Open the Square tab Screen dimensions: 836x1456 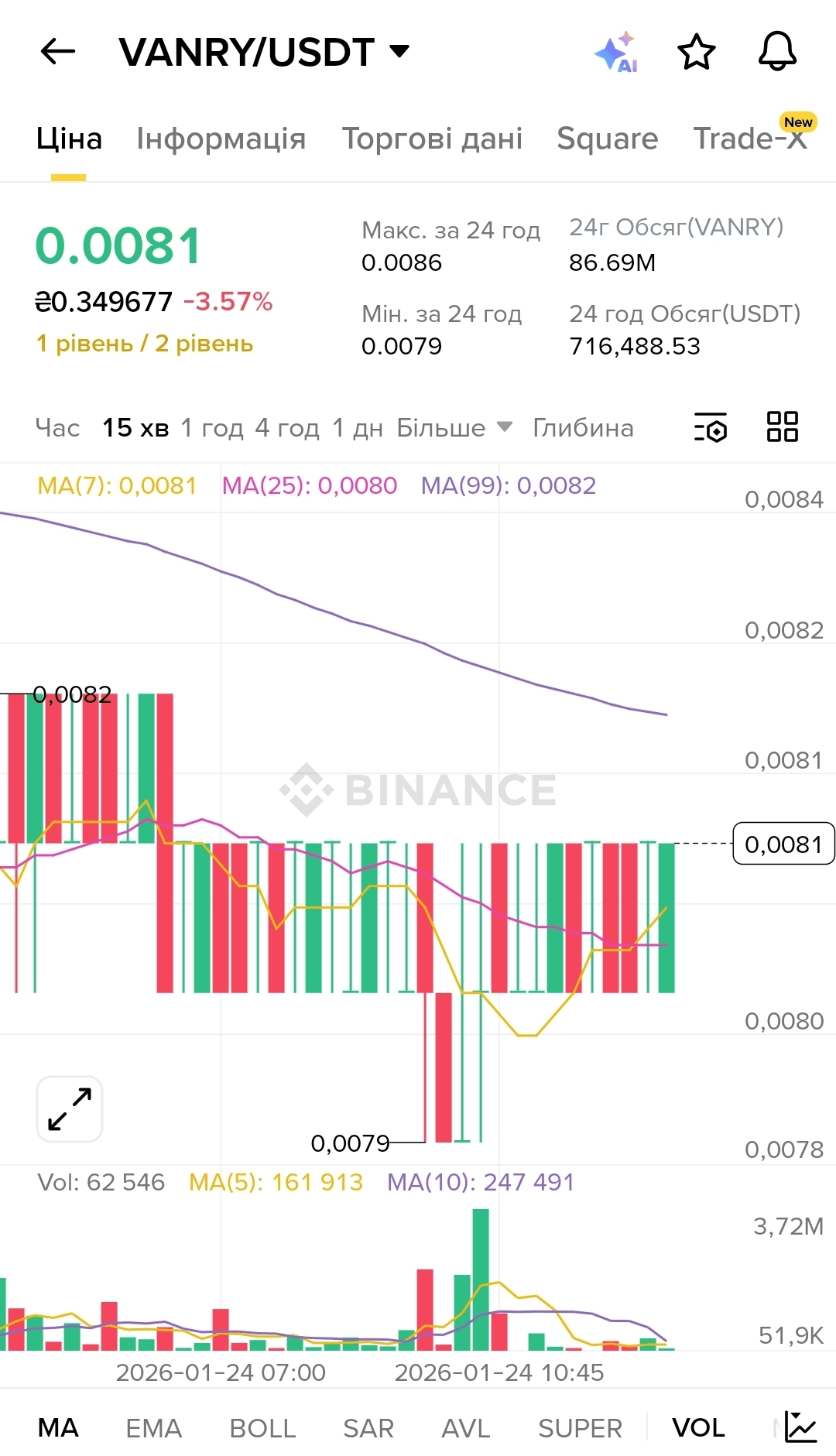tap(607, 139)
